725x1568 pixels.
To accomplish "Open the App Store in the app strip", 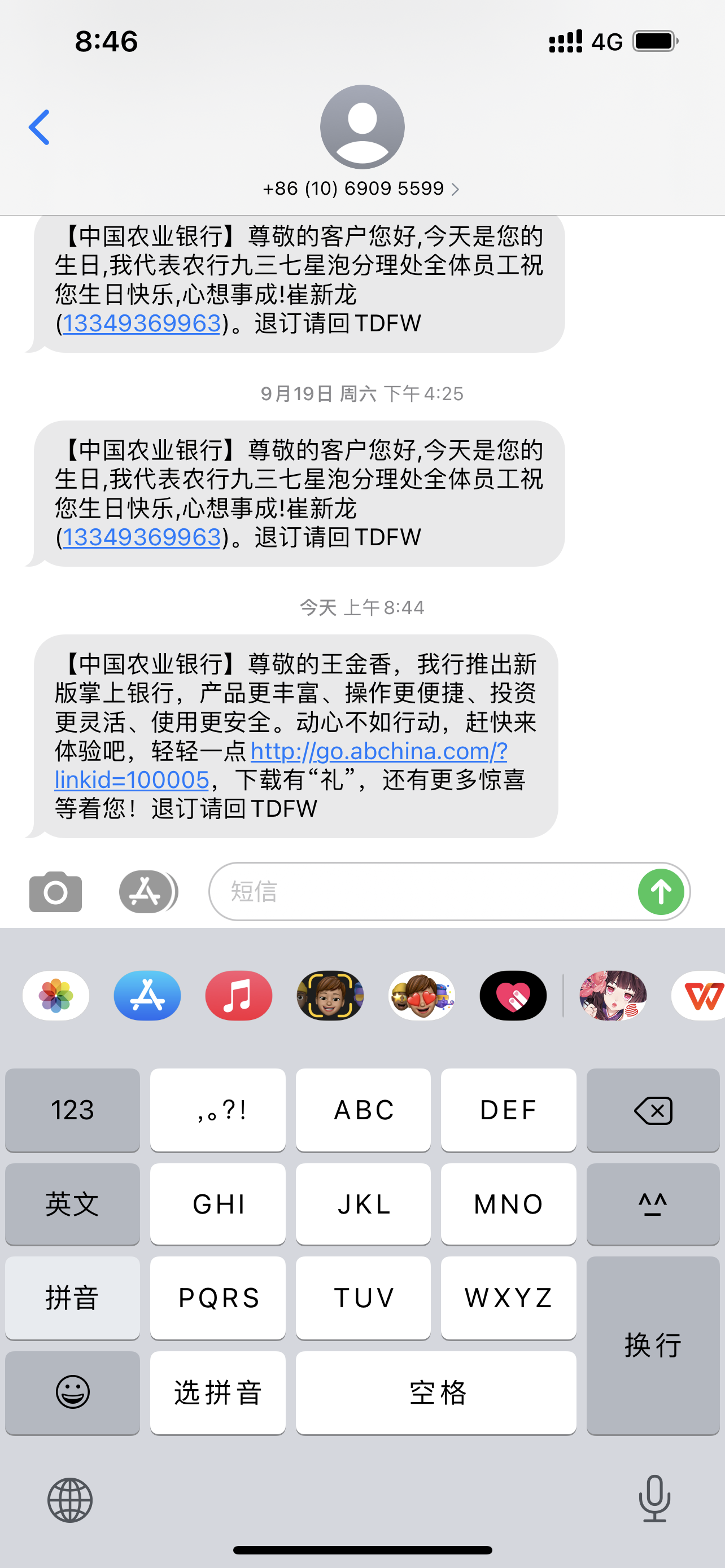I will pos(147,996).
